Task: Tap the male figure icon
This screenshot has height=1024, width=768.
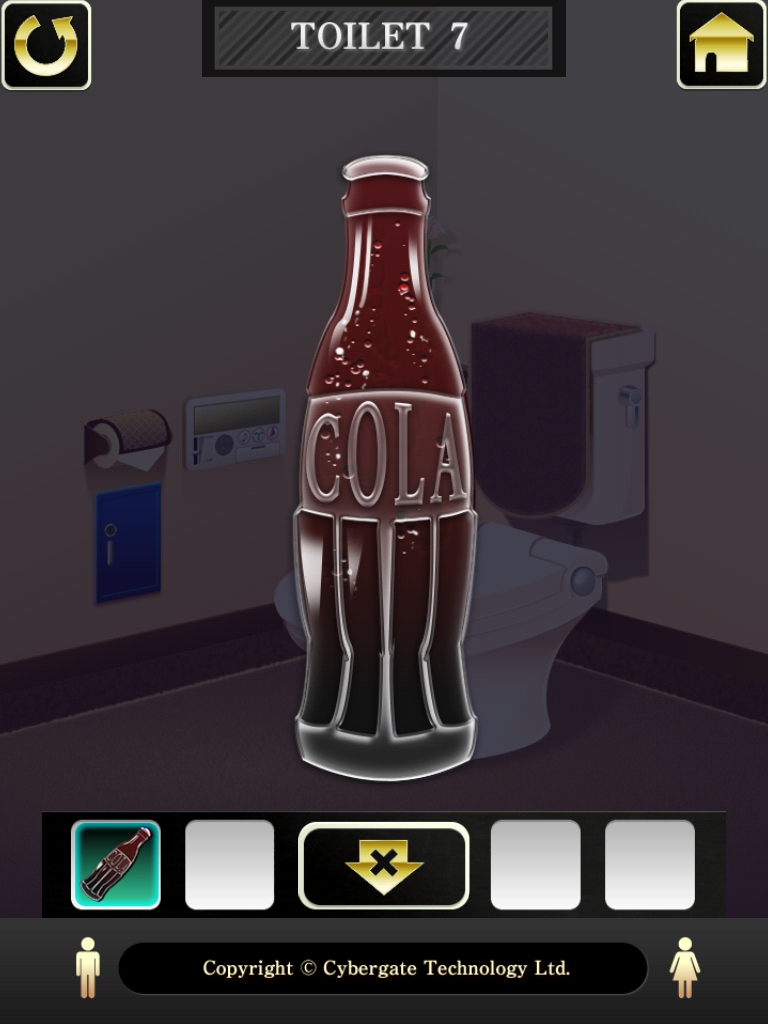Action: pos(88,967)
